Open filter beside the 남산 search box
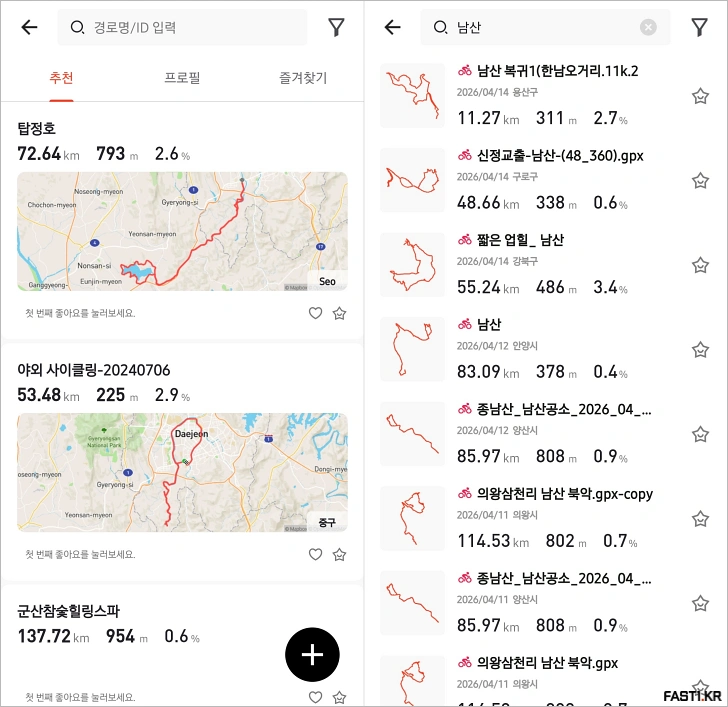Viewport: 728px width, 707px height. (x=699, y=28)
